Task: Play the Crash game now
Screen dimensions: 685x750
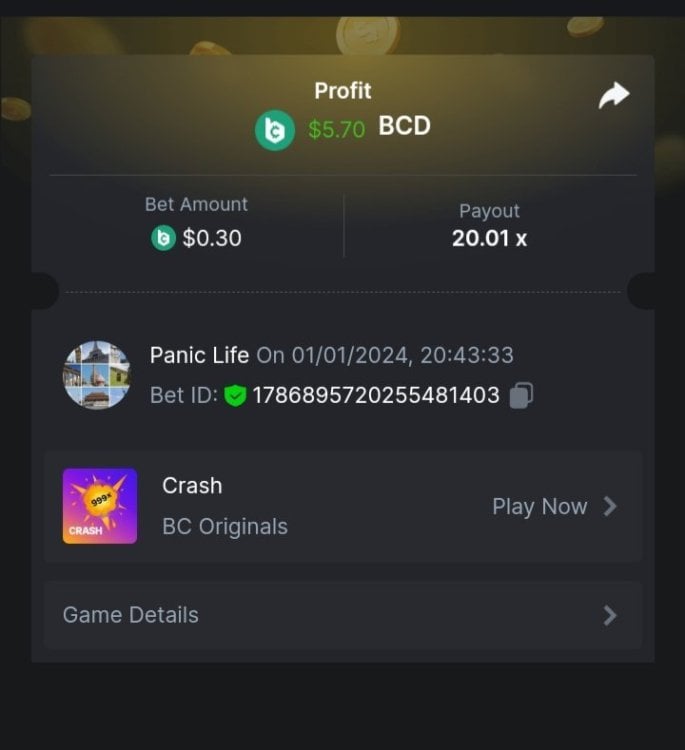Action: pos(553,507)
